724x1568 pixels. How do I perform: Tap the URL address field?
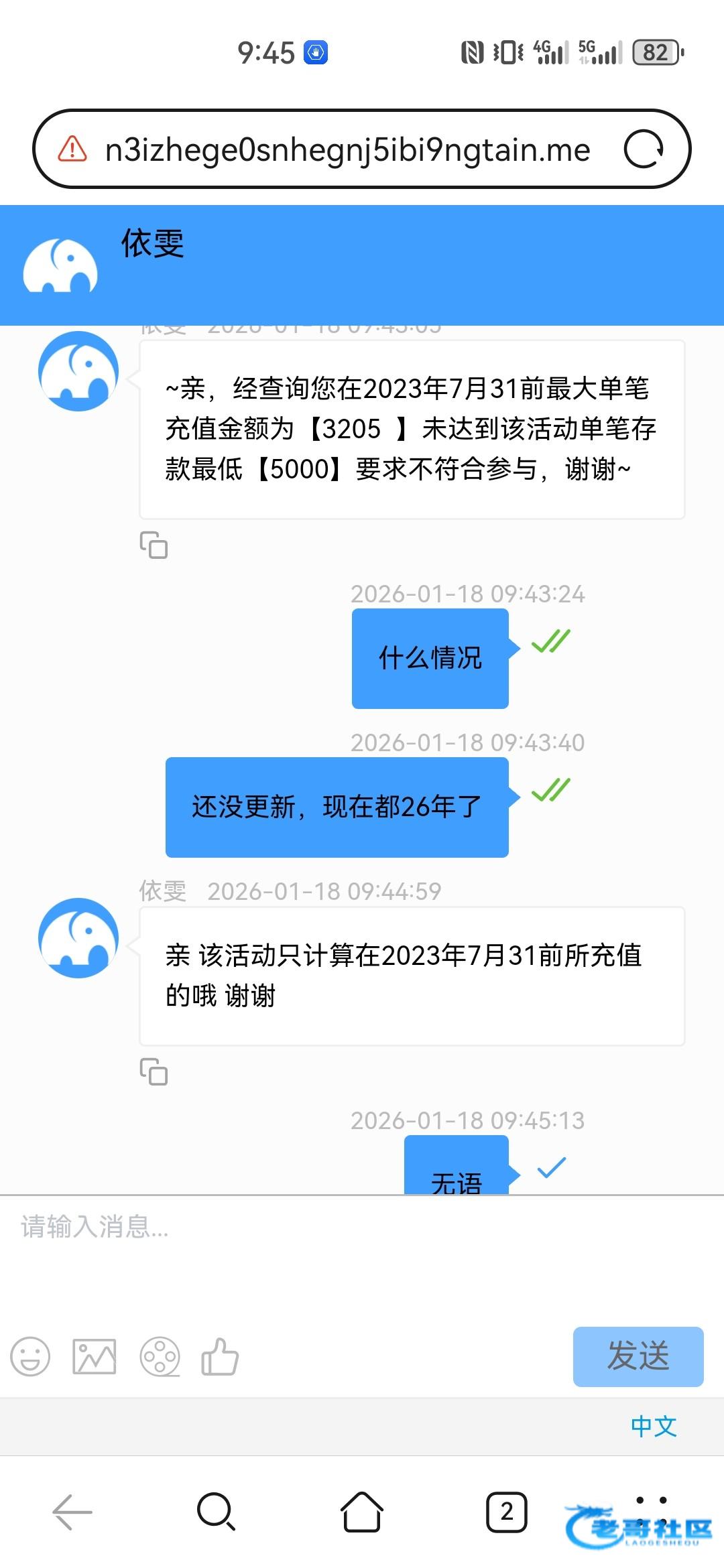(347, 149)
